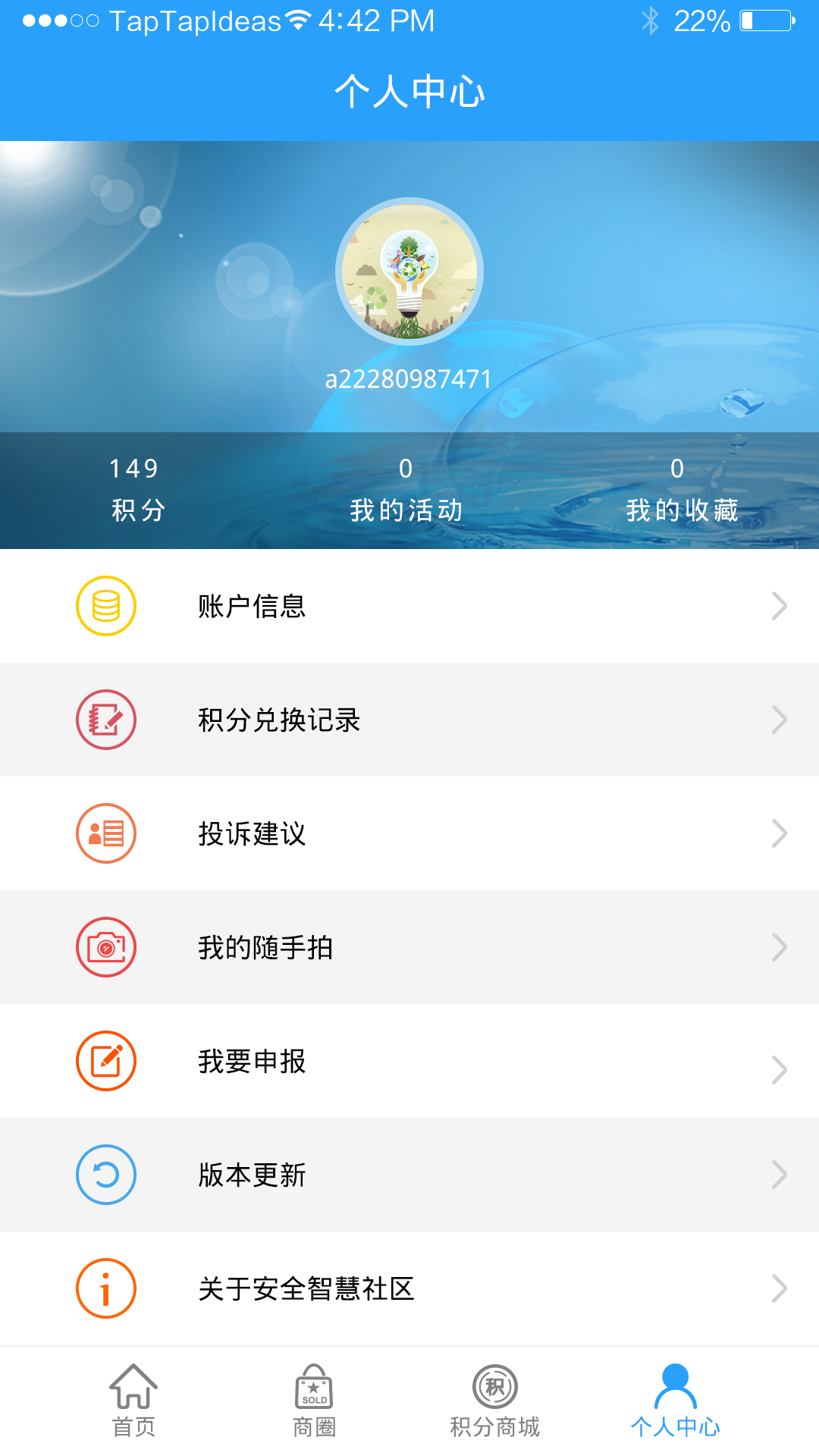819x1456 pixels.
Task: Open 我的活动 activities
Action: (406, 490)
